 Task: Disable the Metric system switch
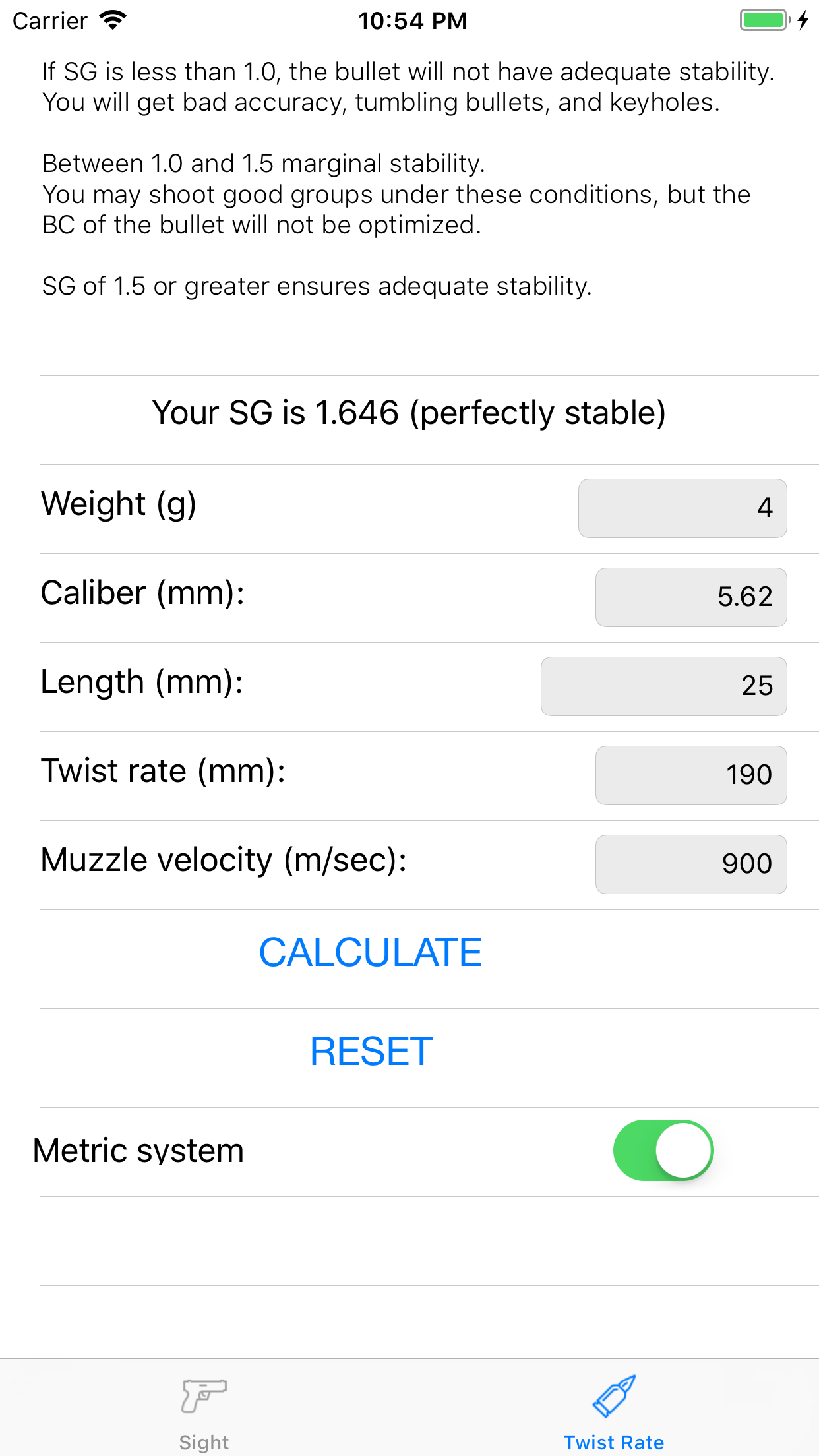coord(664,1149)
